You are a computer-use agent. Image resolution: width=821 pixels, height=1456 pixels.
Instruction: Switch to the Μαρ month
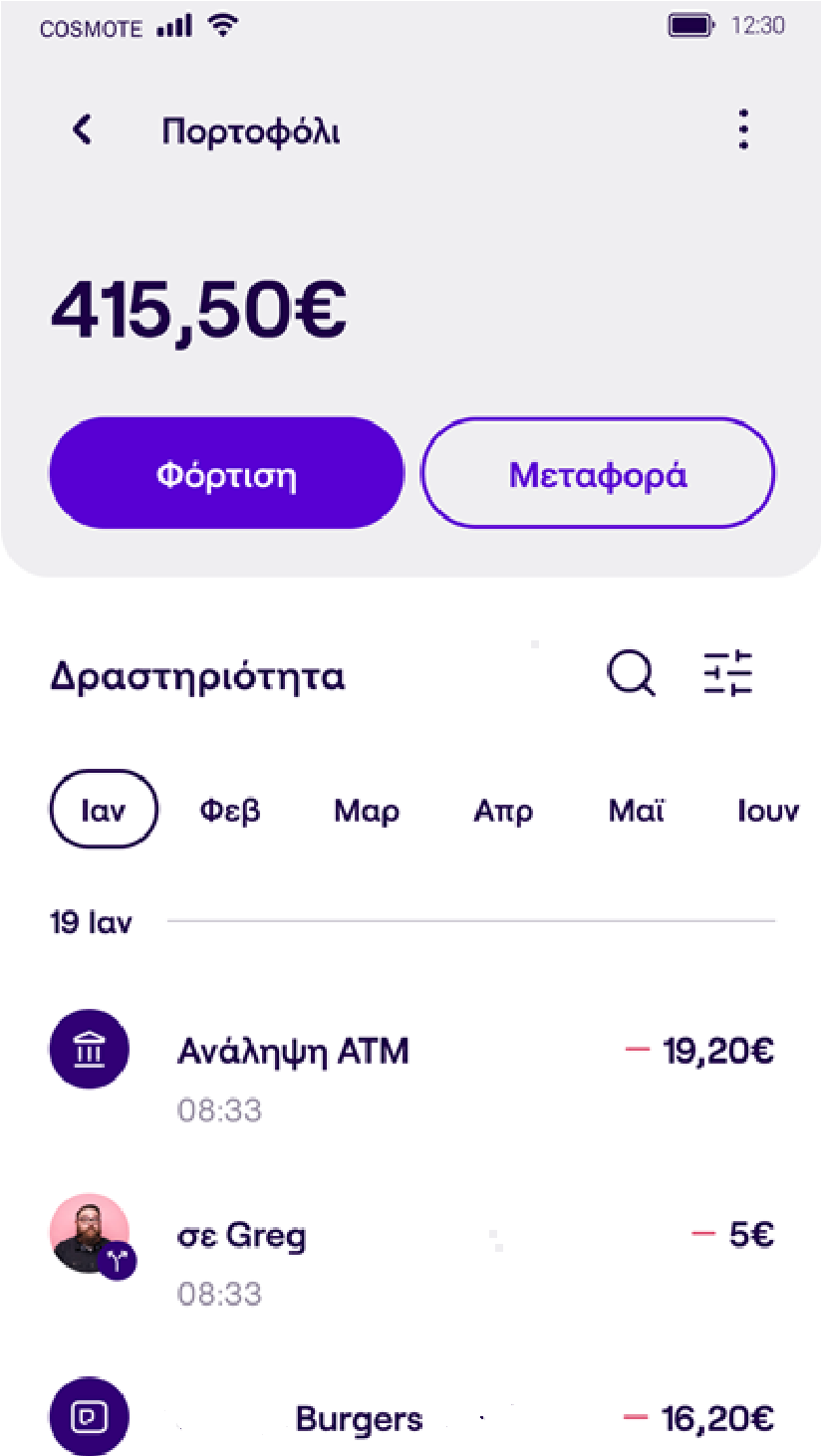(x=367, y=811)
